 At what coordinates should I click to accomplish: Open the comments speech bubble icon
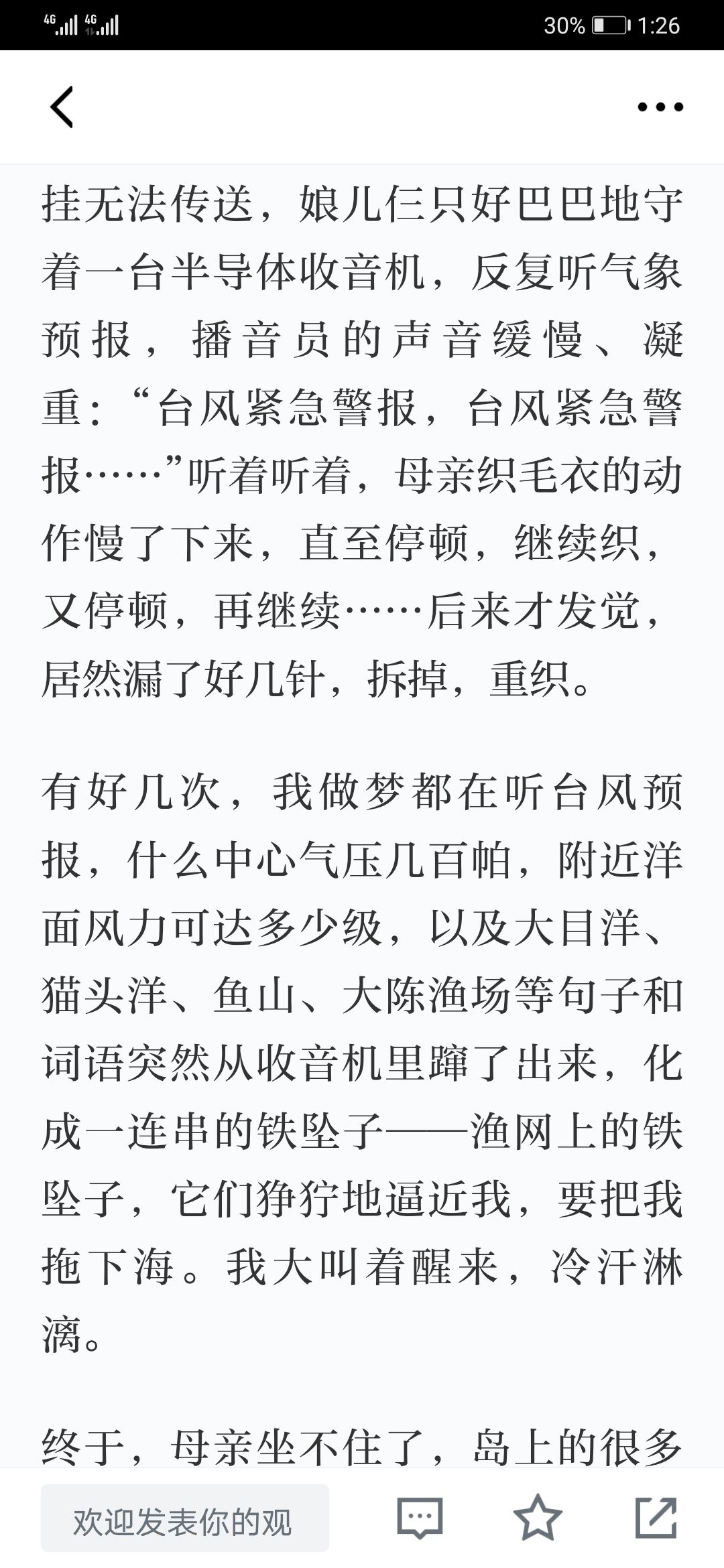click(420, 1518)
